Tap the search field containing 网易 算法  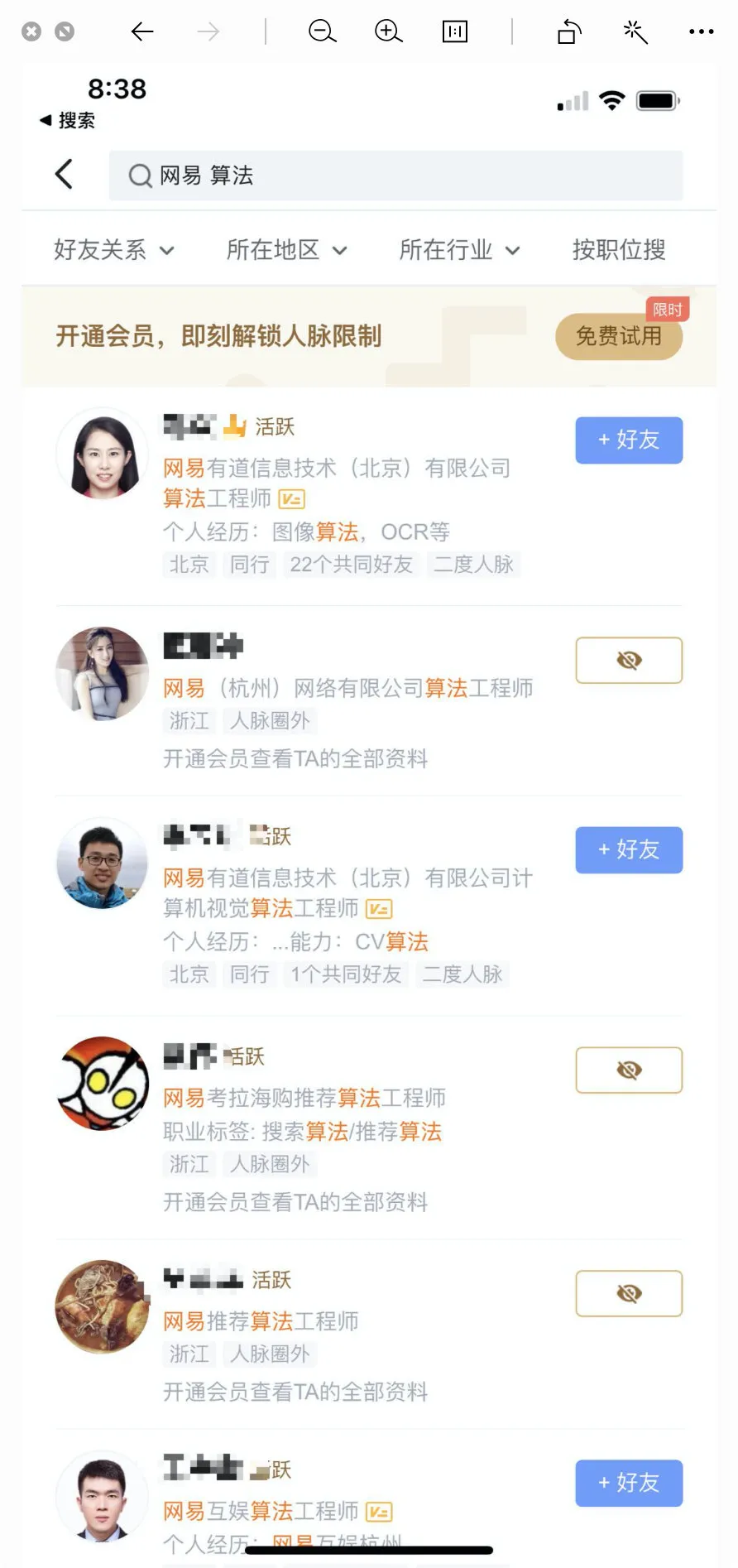pos(395,176)
